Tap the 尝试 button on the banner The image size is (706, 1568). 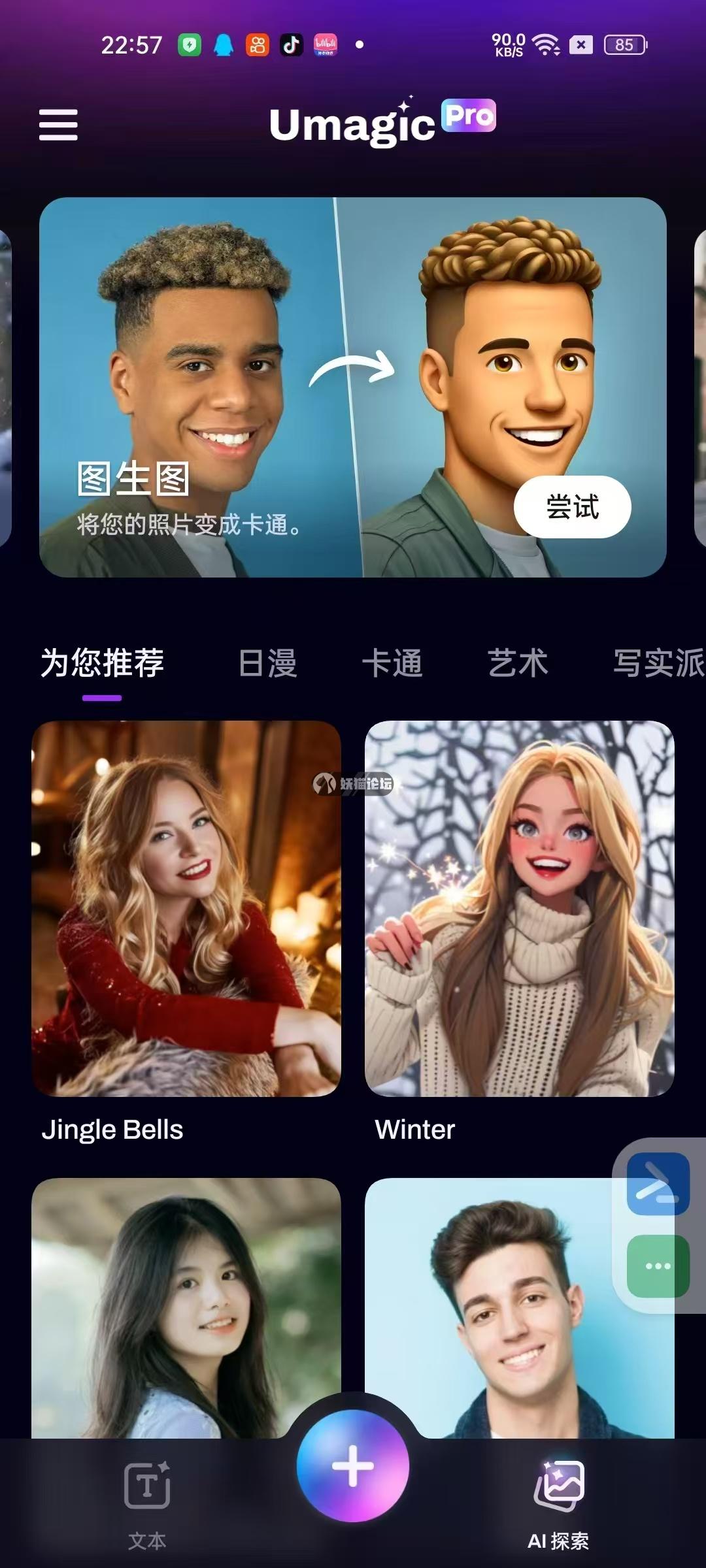[x=572, y=507]
